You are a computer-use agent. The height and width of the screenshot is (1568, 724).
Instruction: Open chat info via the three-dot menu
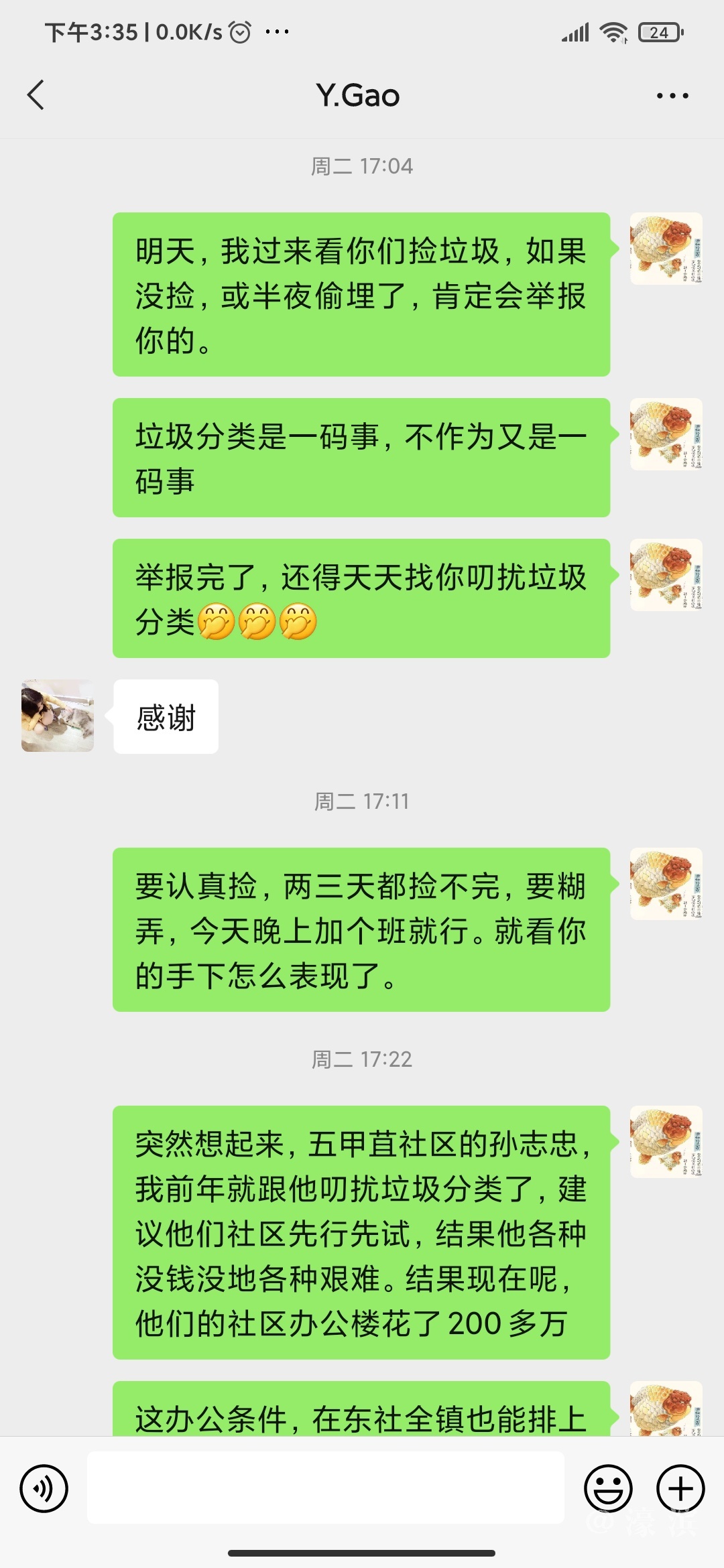point(672,96)
